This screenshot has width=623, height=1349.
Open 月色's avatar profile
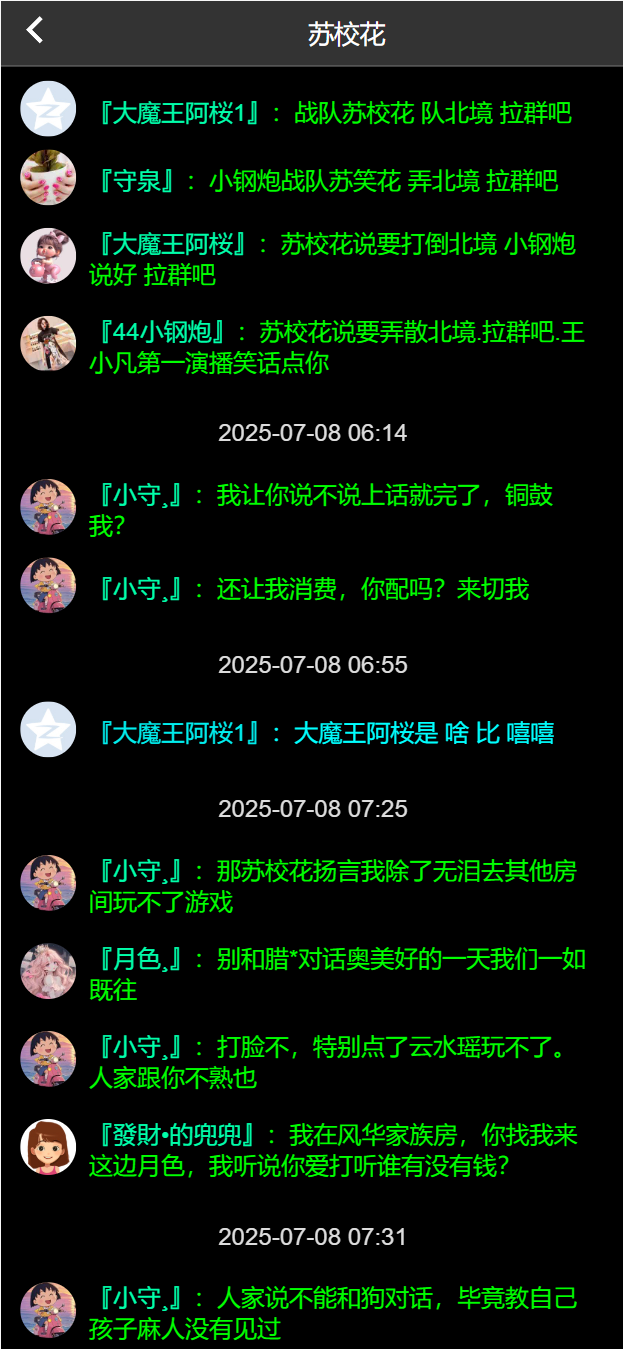click(x=48, y=971)
